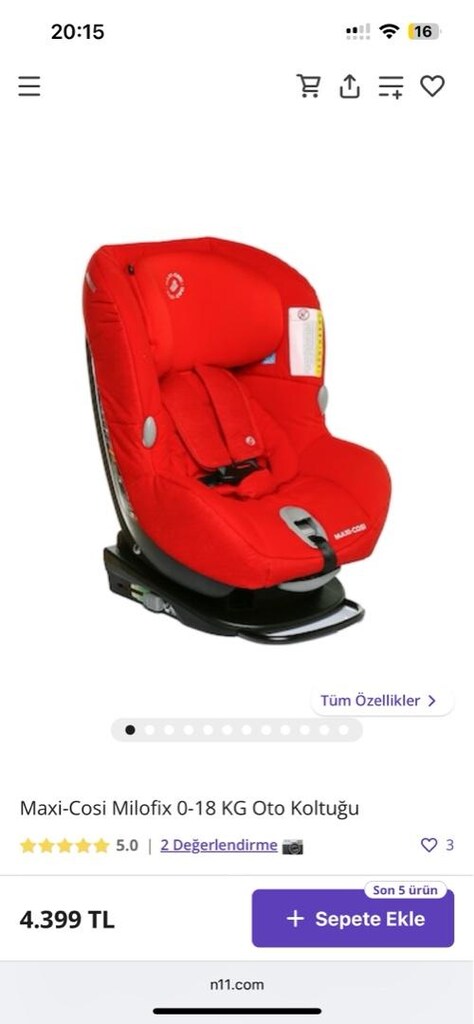Open the Maxi-Cosi car seat product image
Screen dimensions: 474x1024
[x=237, y=441]
